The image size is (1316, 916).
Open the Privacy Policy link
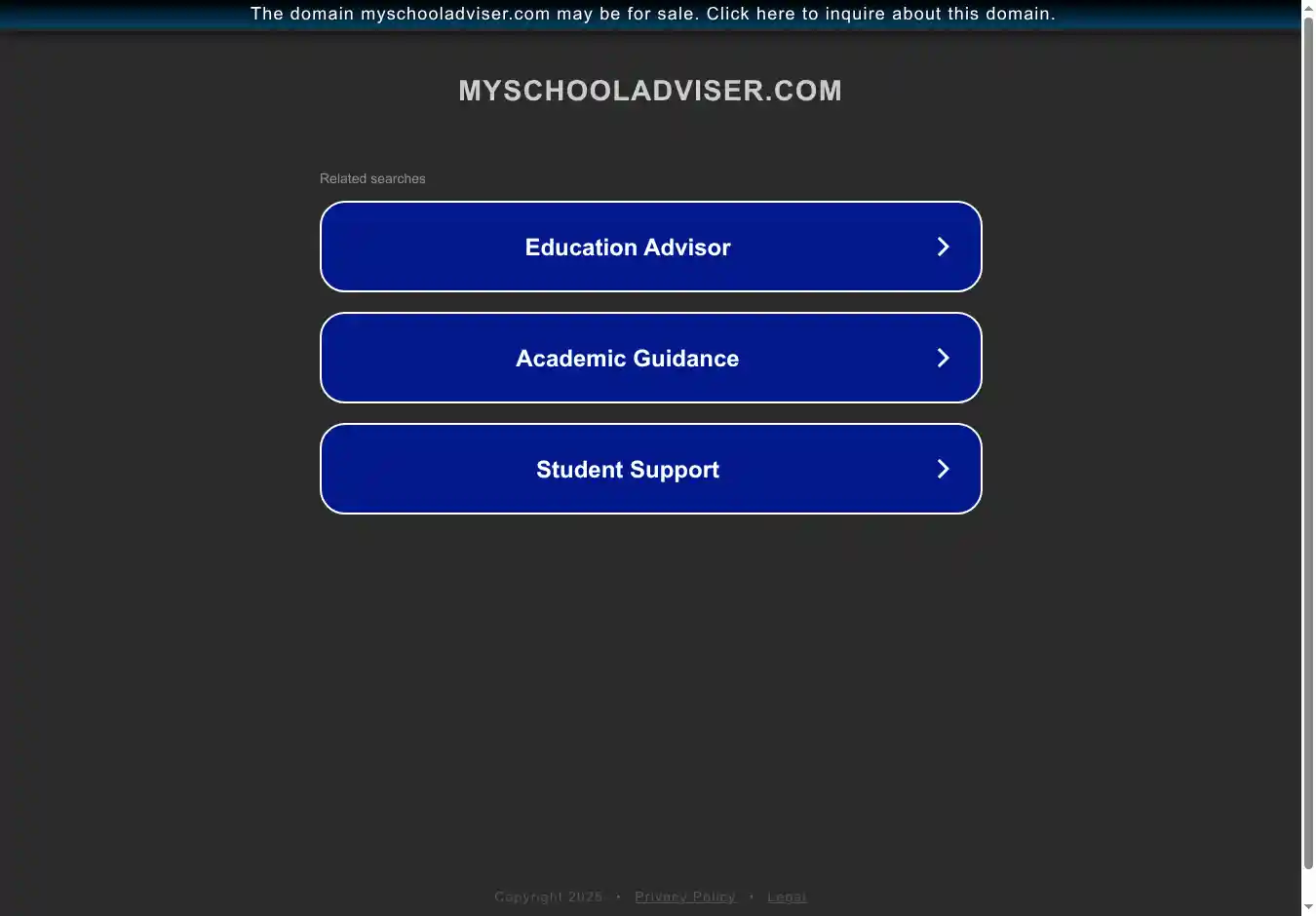pos(684,897)
